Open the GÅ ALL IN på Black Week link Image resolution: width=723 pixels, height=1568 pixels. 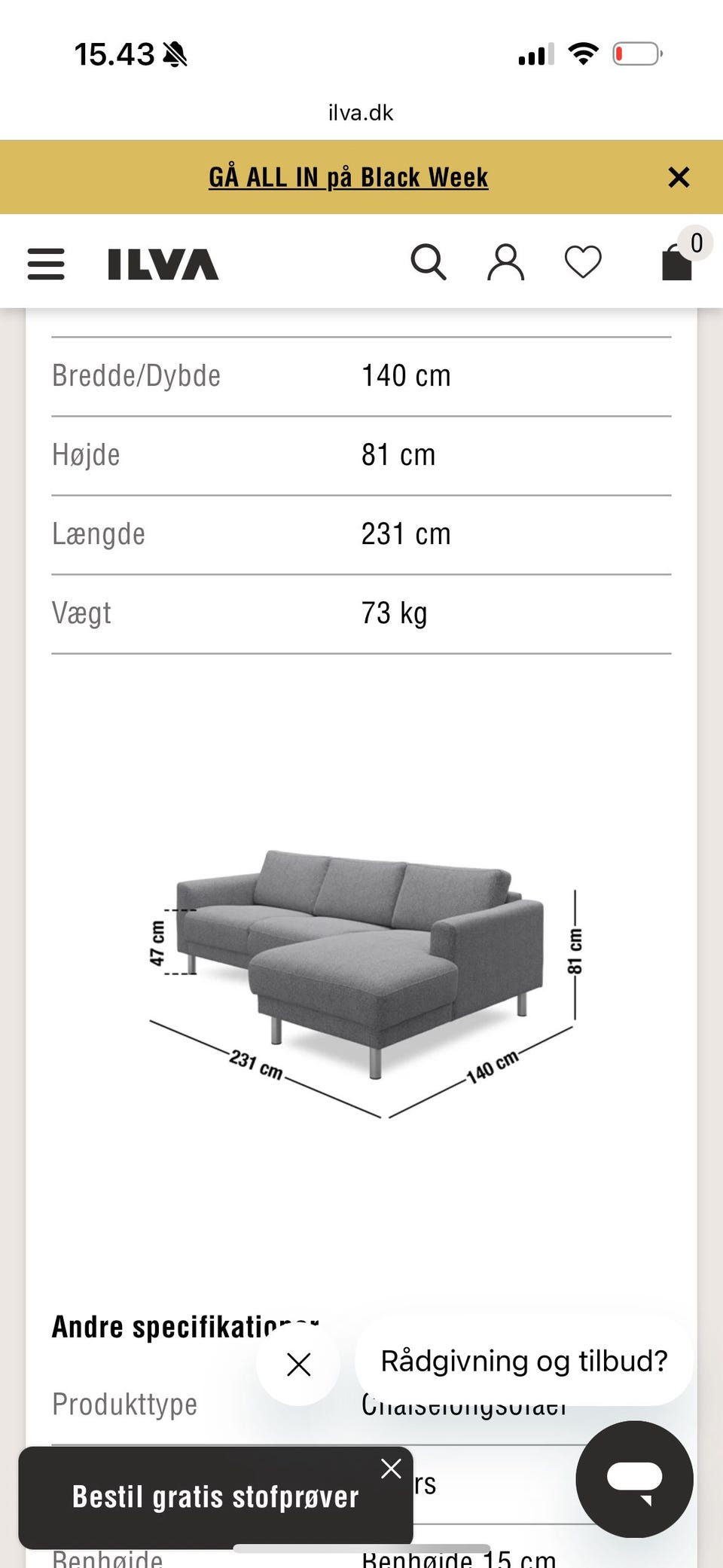(347, 177)
